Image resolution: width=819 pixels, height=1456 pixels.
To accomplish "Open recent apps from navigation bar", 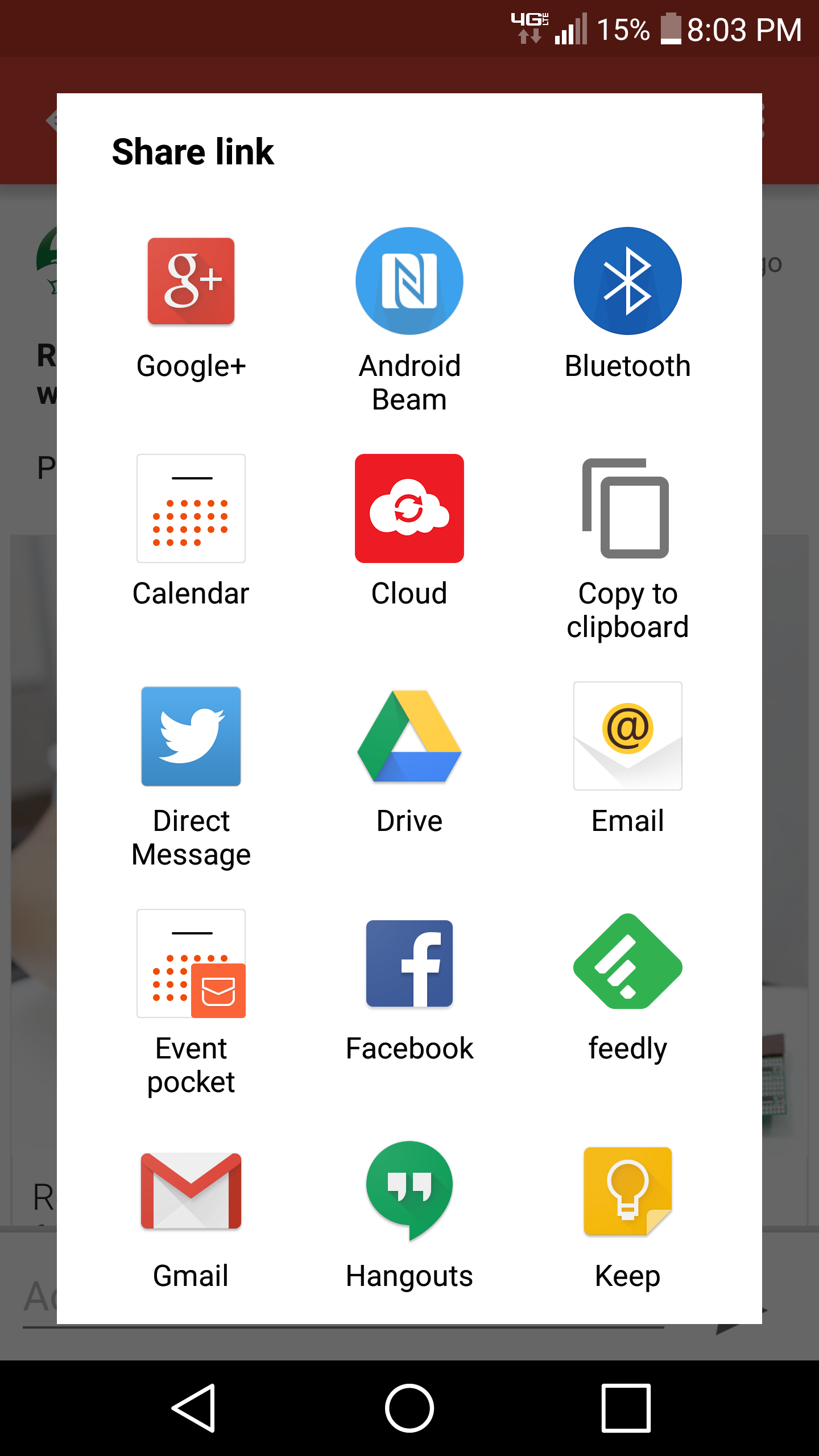I will click(626, 1408).
